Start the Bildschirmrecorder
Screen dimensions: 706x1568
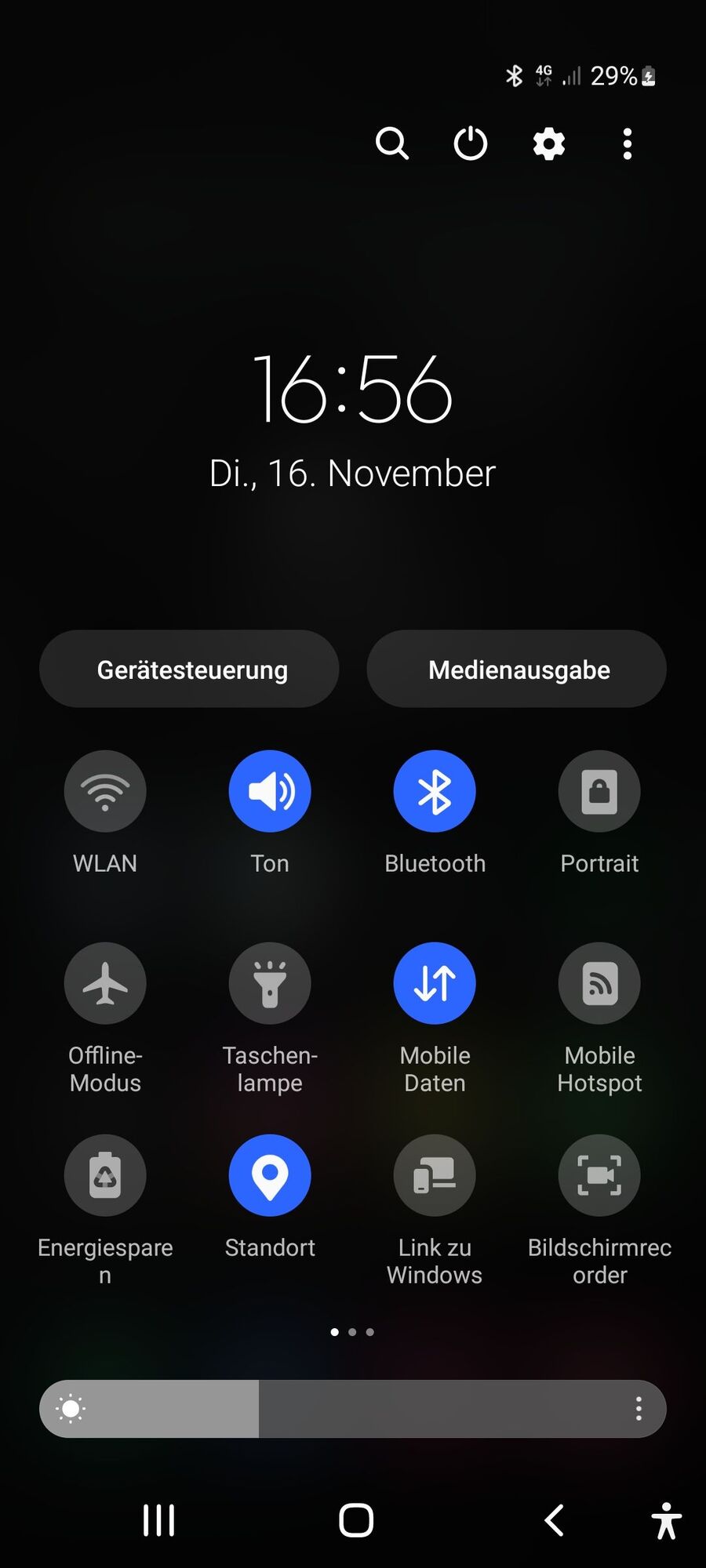[599, 1176]
